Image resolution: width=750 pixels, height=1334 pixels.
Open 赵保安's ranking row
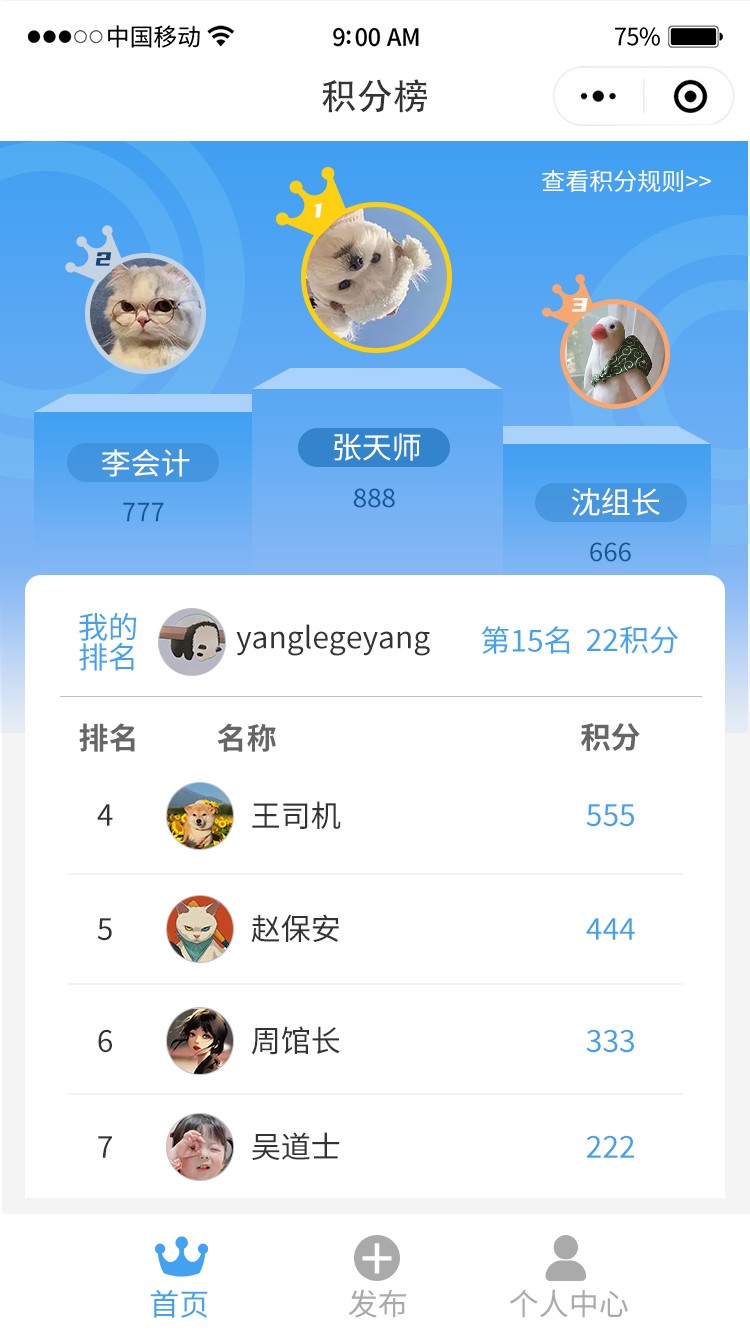[x=375, y=929]
